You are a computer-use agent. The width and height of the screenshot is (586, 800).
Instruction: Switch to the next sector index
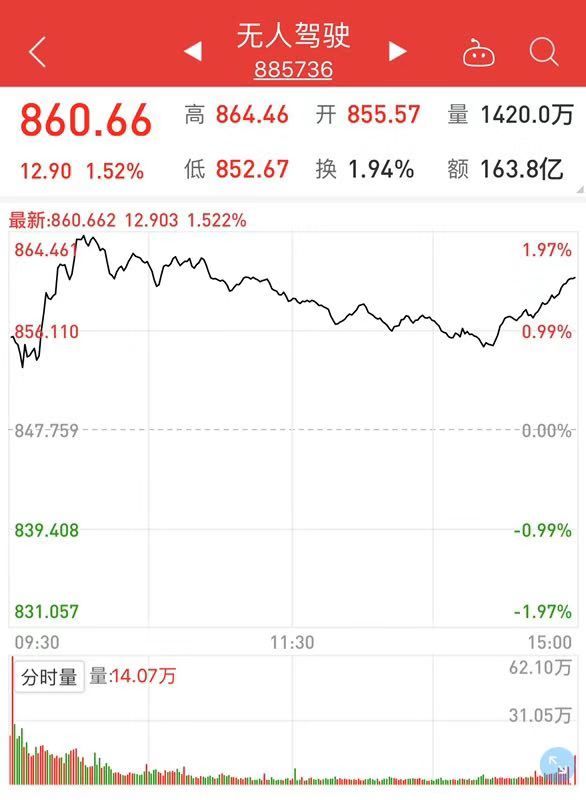pyautogui.click(x=397, y=51)
